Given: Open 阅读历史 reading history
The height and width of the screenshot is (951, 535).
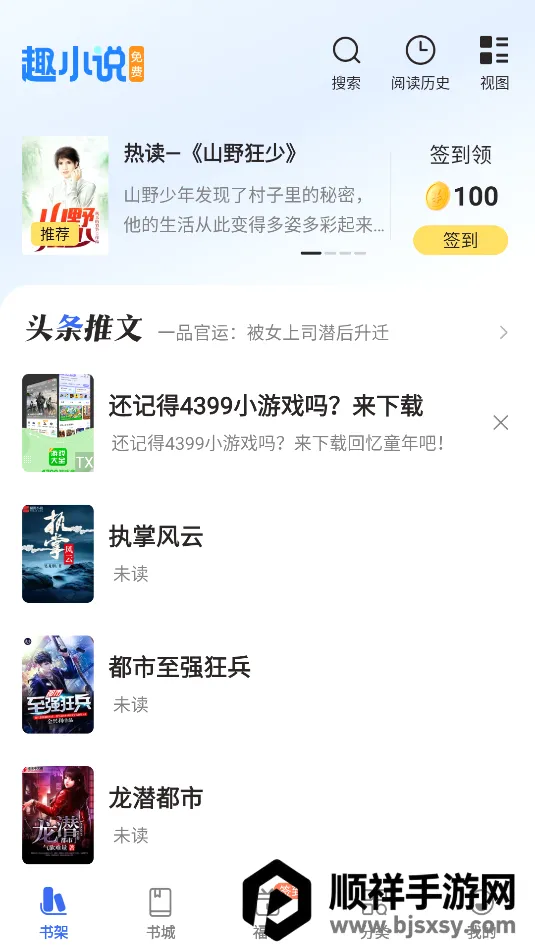Looking at the screenshot, I should click(420, 63).
